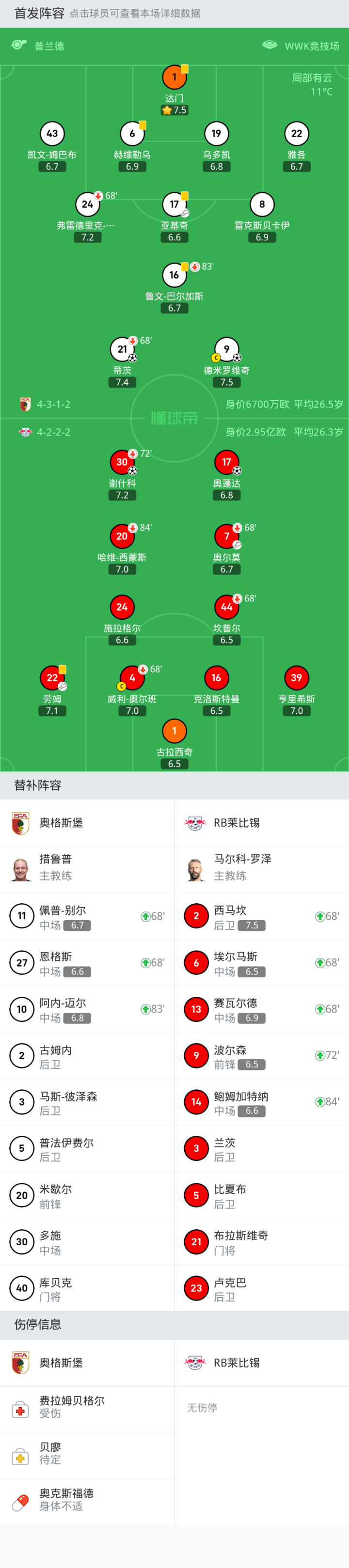Open 鲁文-巴尔加斯 player details
The height and width of the screenshot is (1568, 349).
click(174, 276)
